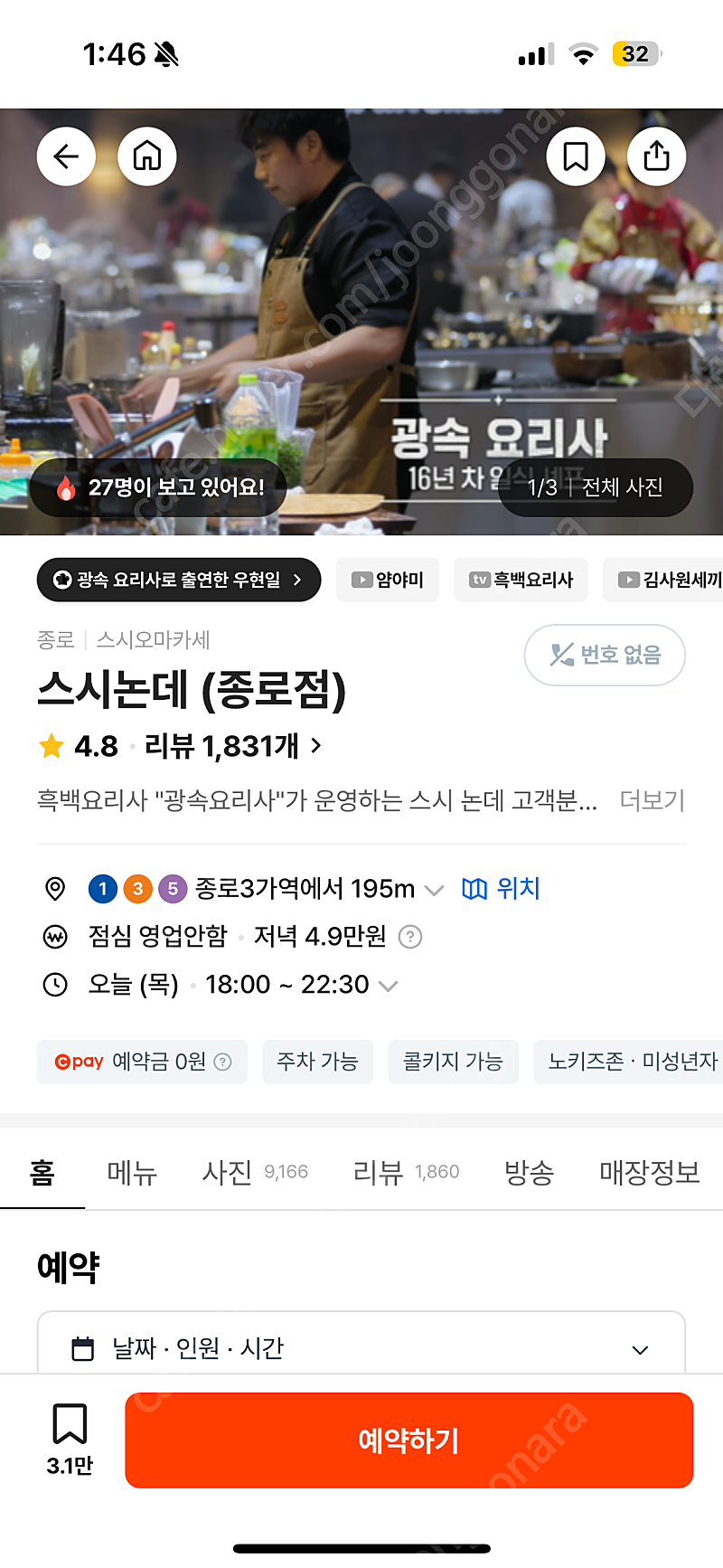Open the 광속 요리사로 출연한 우현일 chip
The image size is (723, 1568).
pyautogui.click(x=179, y=580)
